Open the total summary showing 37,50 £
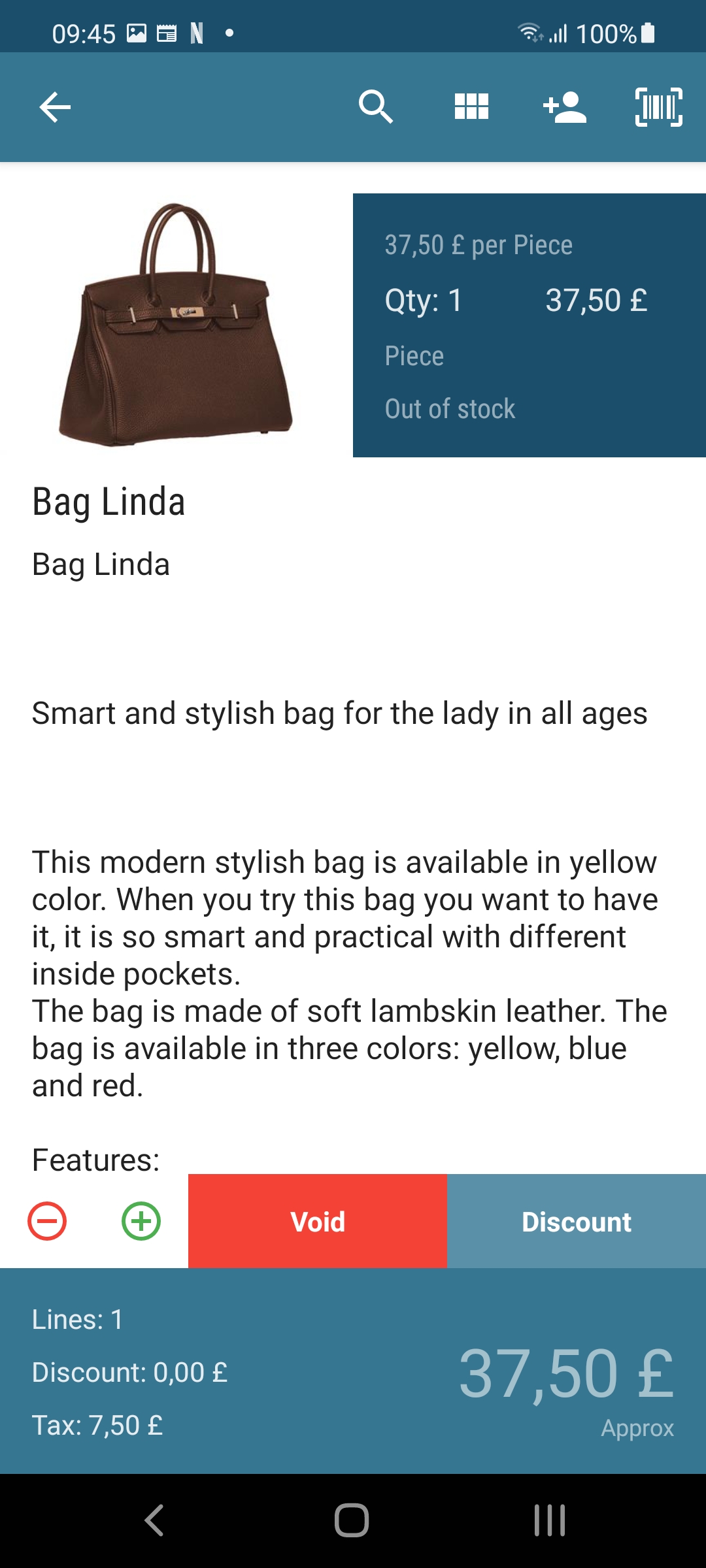Screen dimensions: 706x1568 coord(566,1375)
